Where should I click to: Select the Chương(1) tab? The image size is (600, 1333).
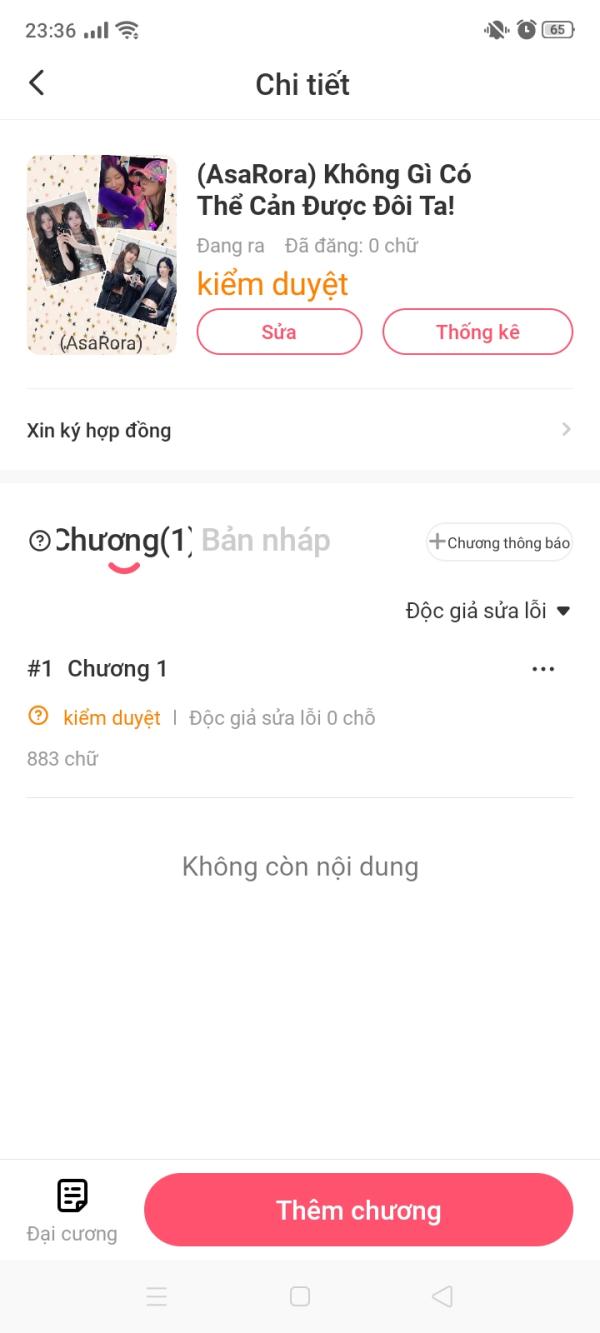(123, 541)
